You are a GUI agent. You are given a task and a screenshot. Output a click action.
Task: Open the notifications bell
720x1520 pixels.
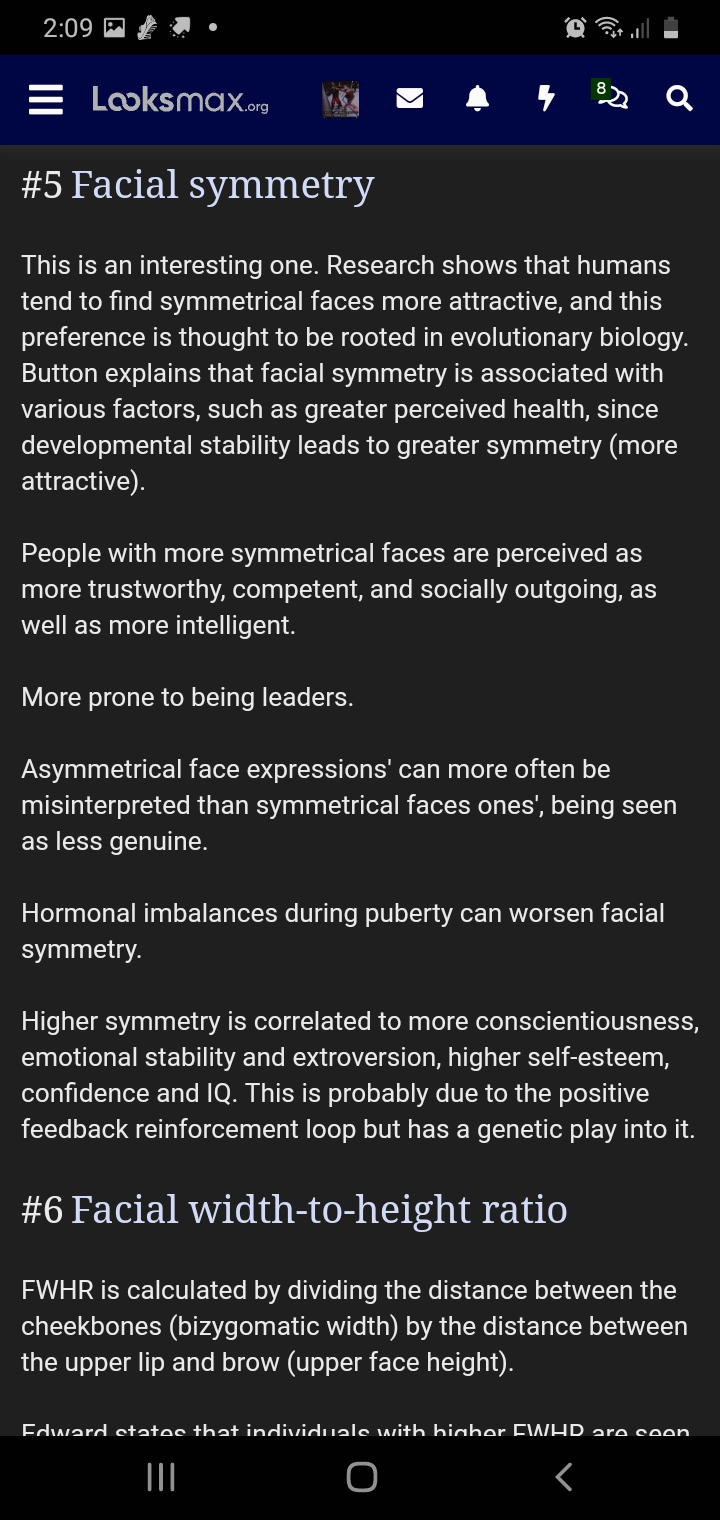[478, 98]
